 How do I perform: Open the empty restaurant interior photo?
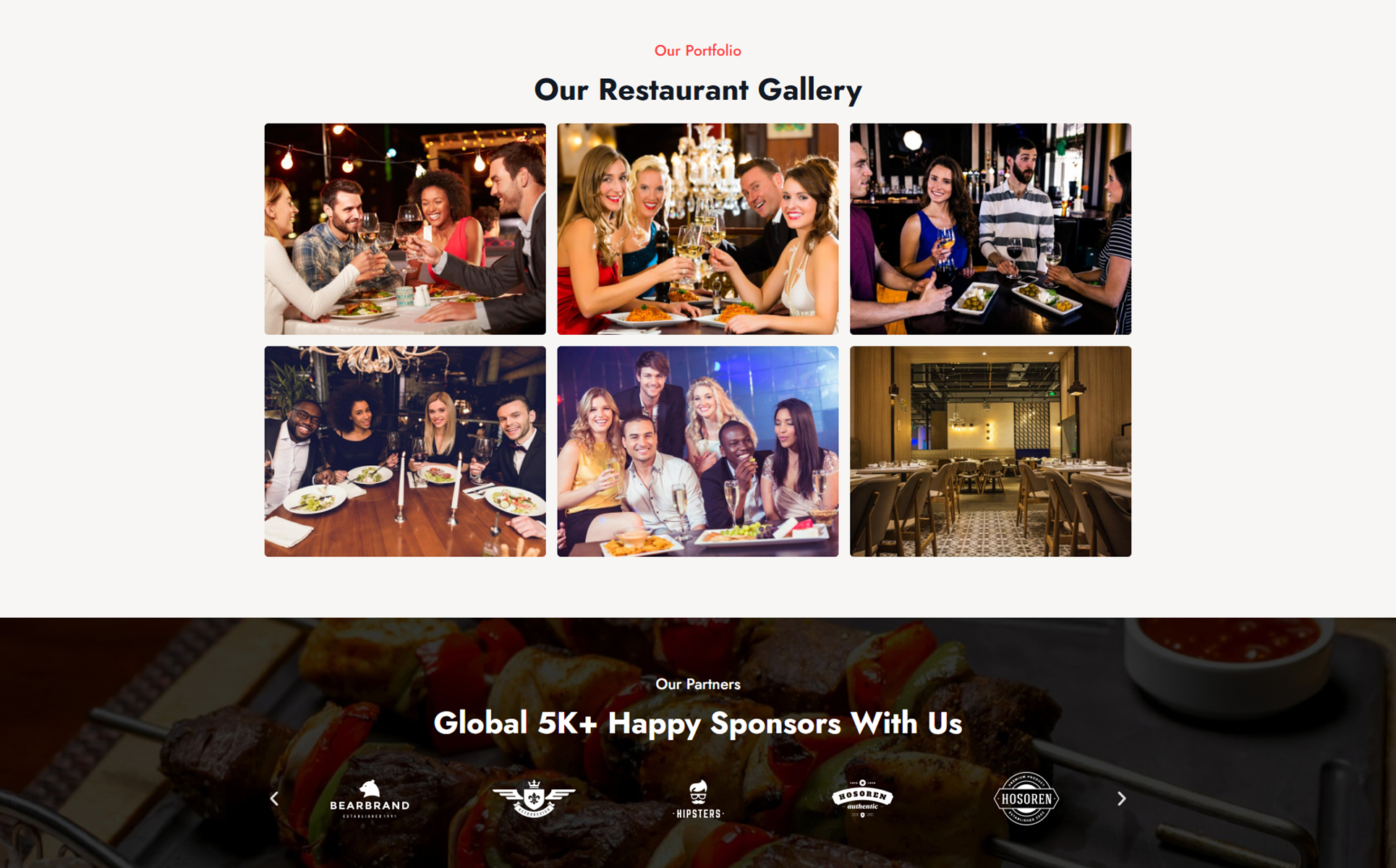990,451
